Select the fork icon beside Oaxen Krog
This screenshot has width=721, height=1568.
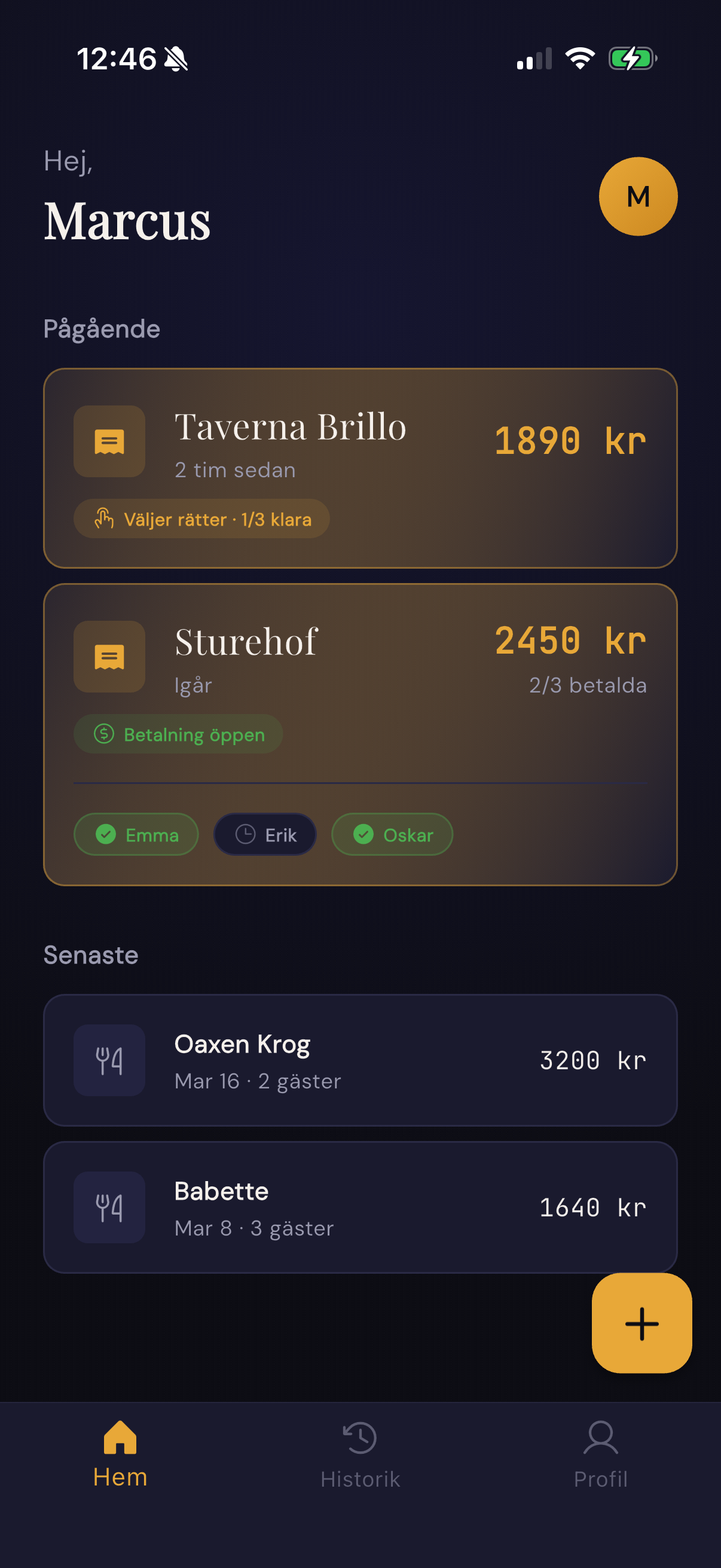pyautogui.click(x=108, y=1059)
